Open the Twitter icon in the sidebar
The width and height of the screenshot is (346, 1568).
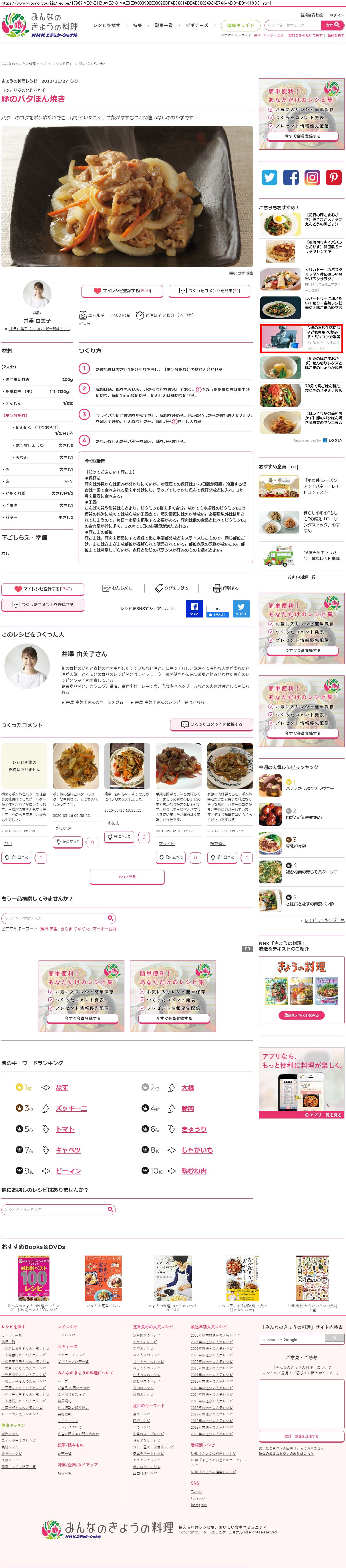point(269,177)
